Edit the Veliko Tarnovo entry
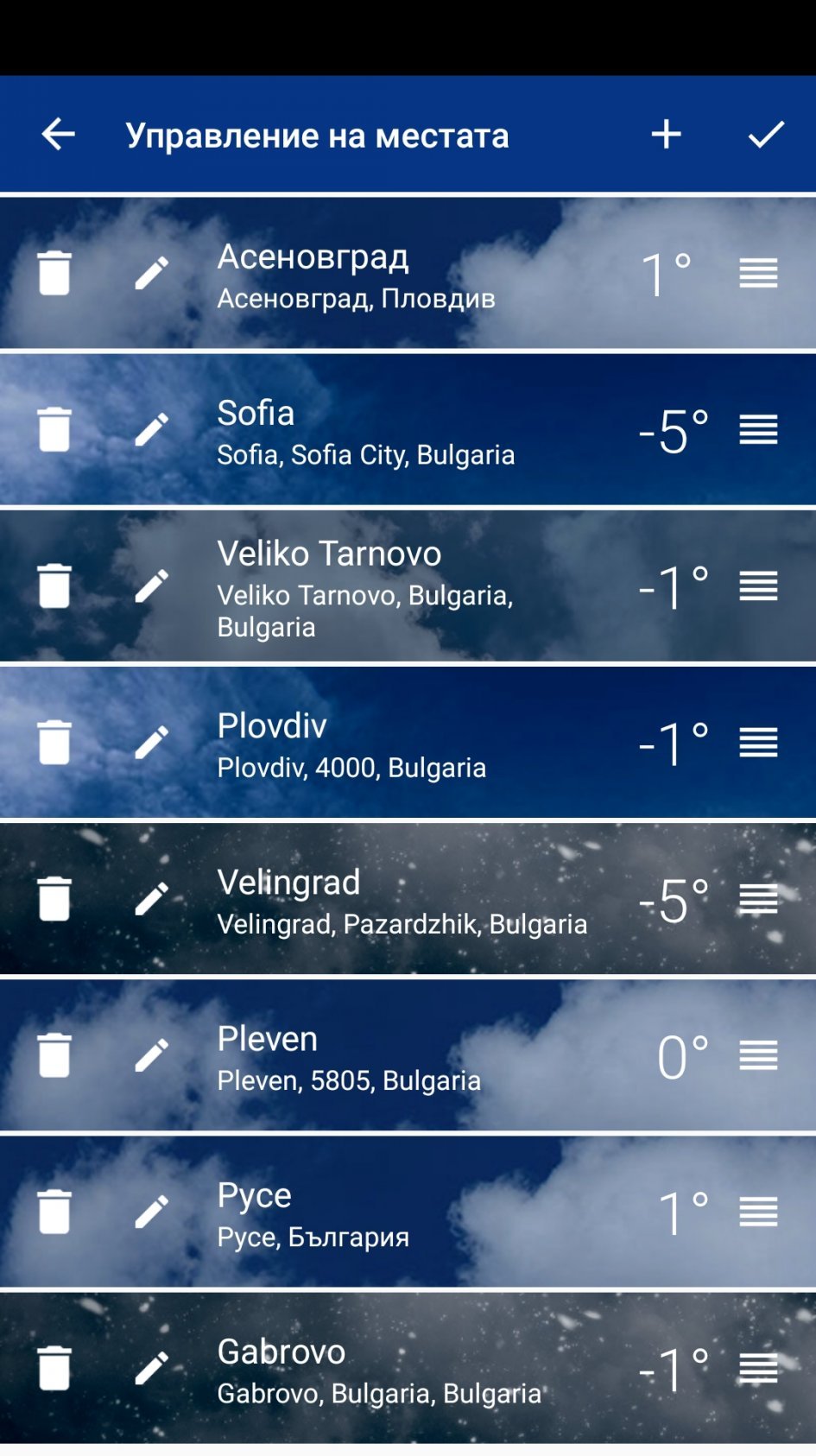The height and width of the screenshot is (1456, 816). (x=151, y=586)
